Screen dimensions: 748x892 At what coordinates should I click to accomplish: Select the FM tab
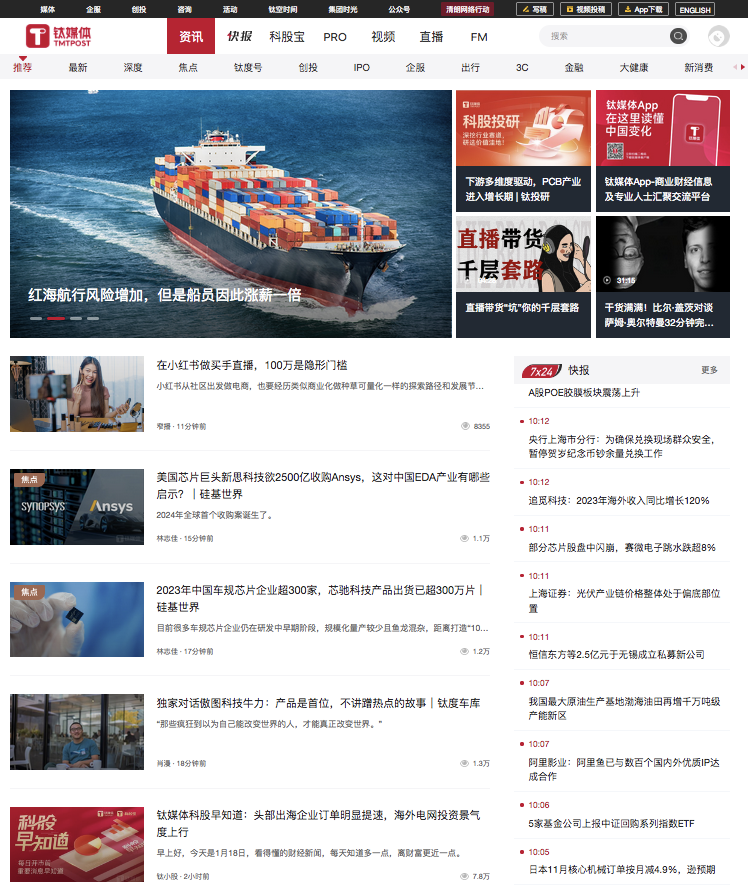(479, 37)
